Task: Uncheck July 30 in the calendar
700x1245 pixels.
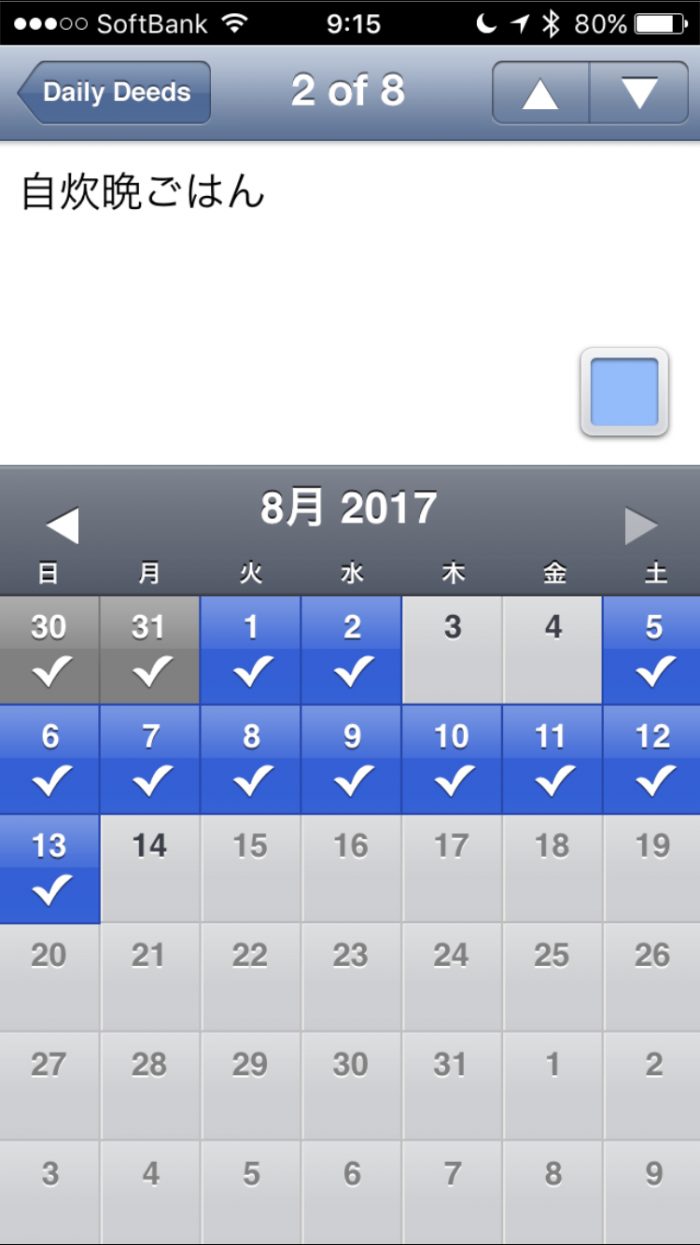Action: tap(49, 650)
